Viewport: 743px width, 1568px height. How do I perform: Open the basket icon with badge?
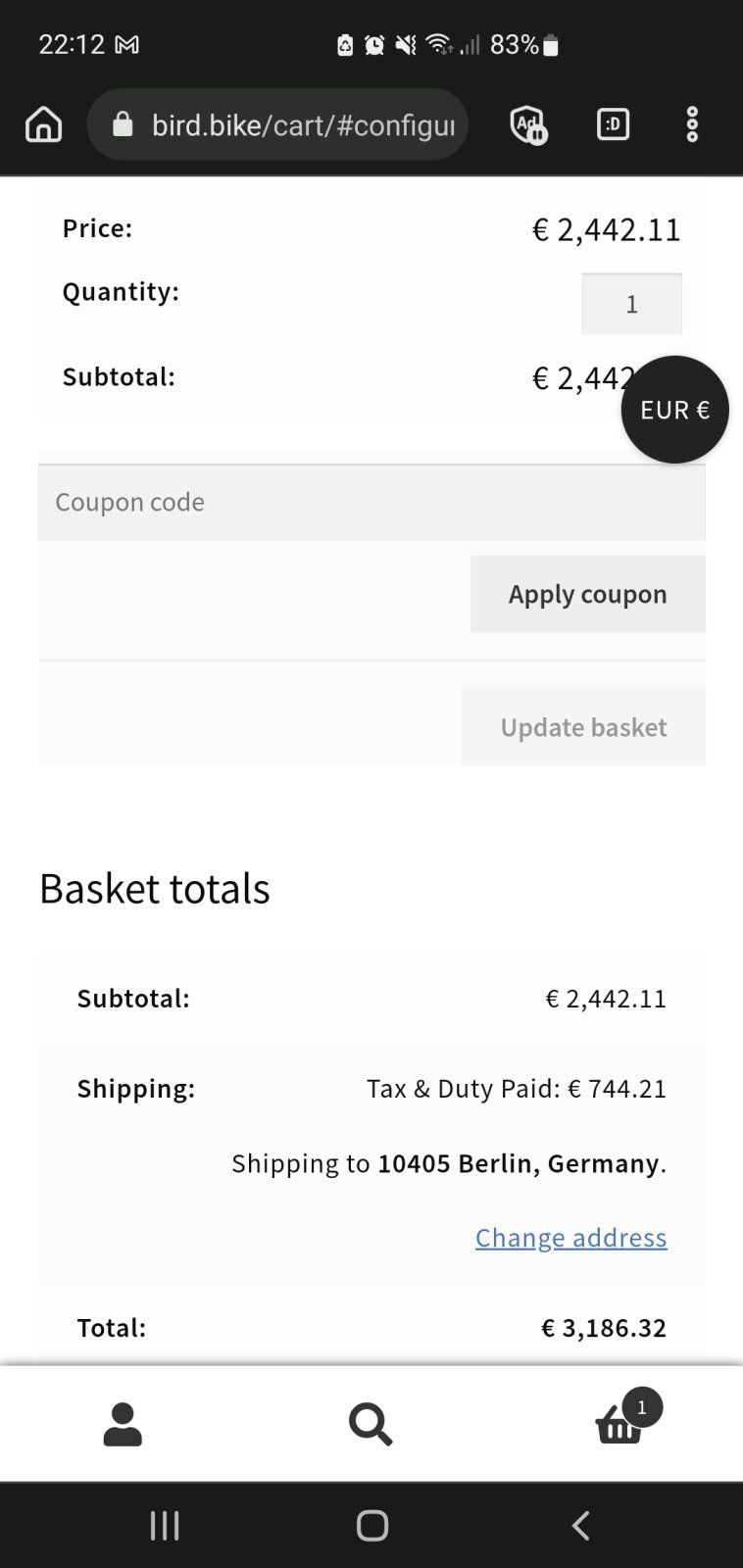624,1420
